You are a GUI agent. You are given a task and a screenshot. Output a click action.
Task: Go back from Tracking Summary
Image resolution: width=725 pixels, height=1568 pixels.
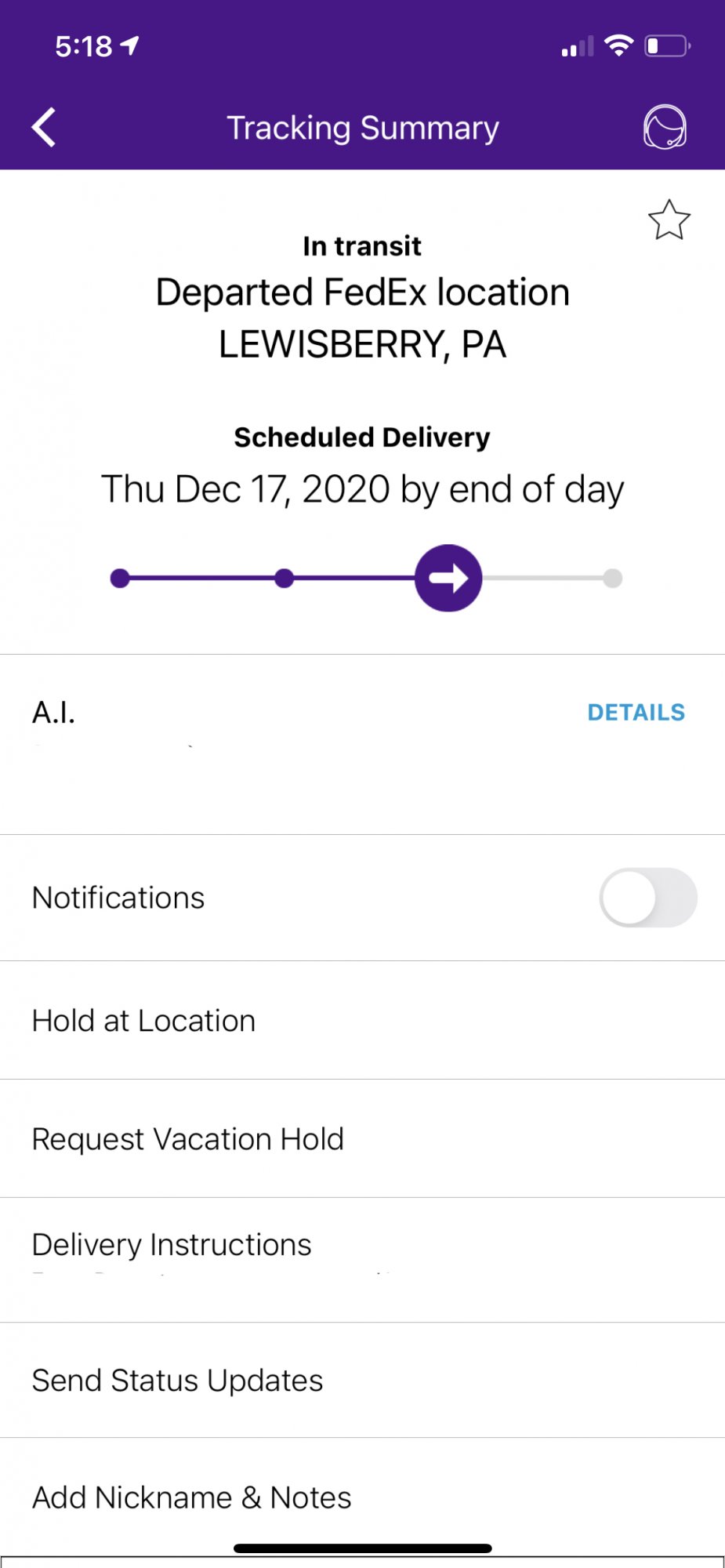click(x=44, y=127)
